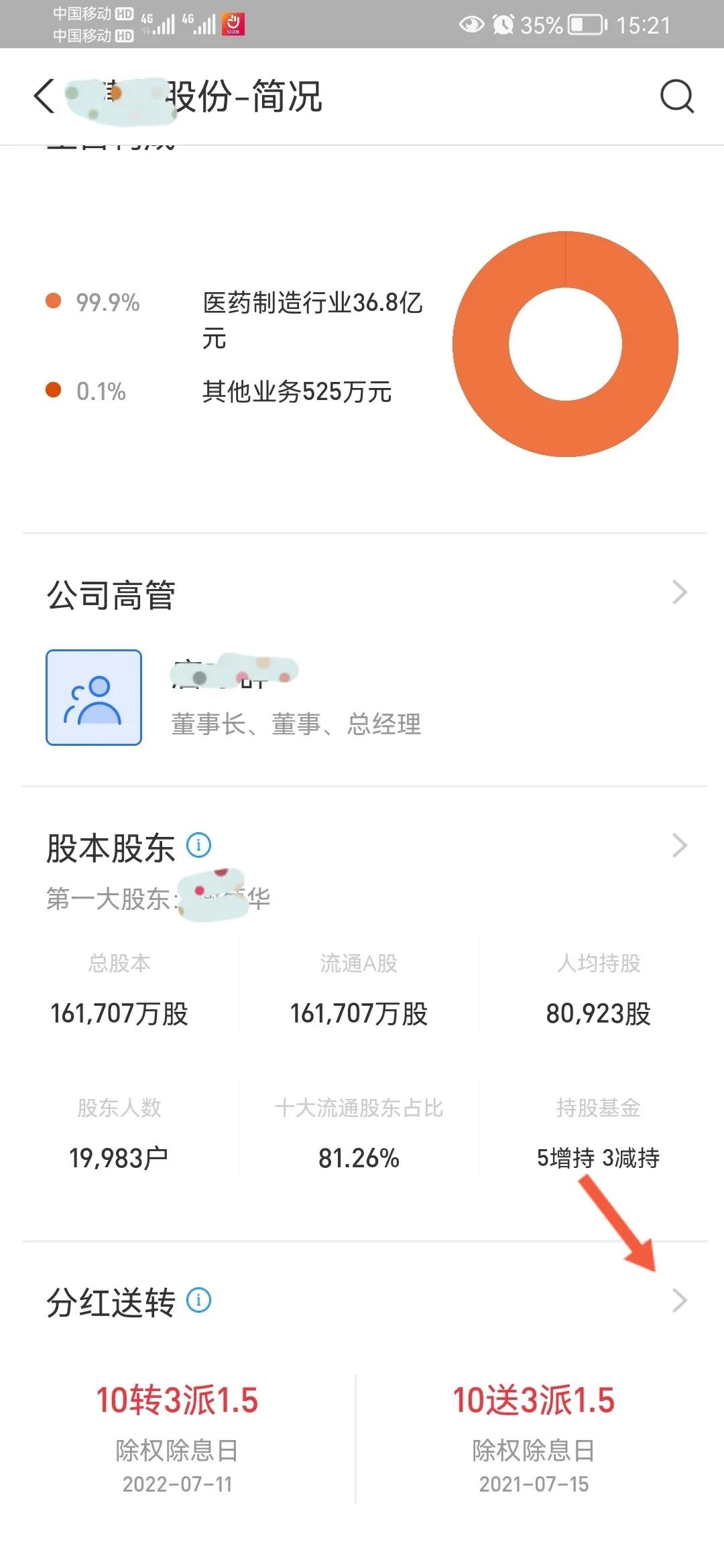Select the executive profile avatar icon
724x1568 pixels.
(x=94, y=697)
